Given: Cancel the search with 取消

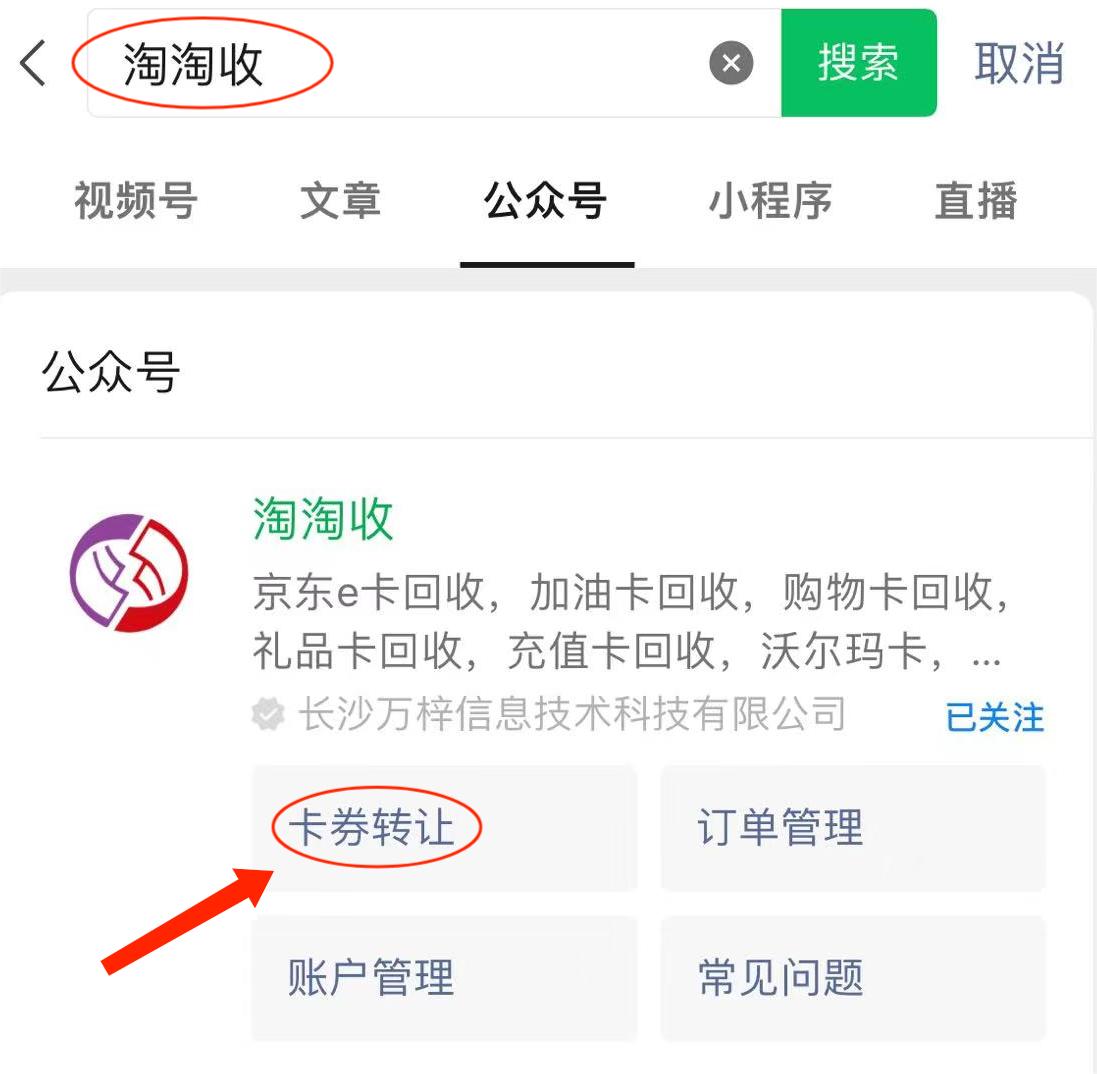Looking at the screenshot, I should pos(1018,63).
